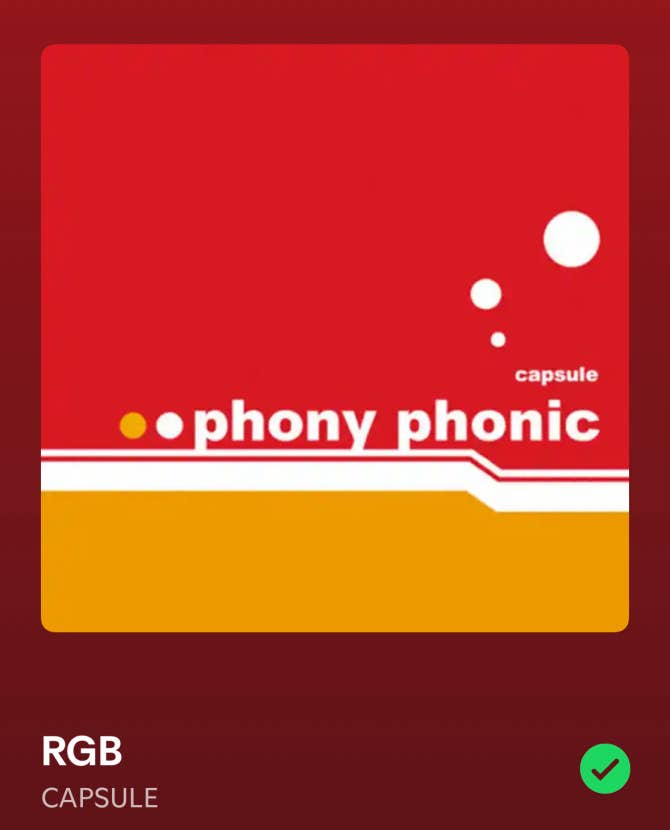Open the artist page for CAPSULE

click(x=100, y=798)
